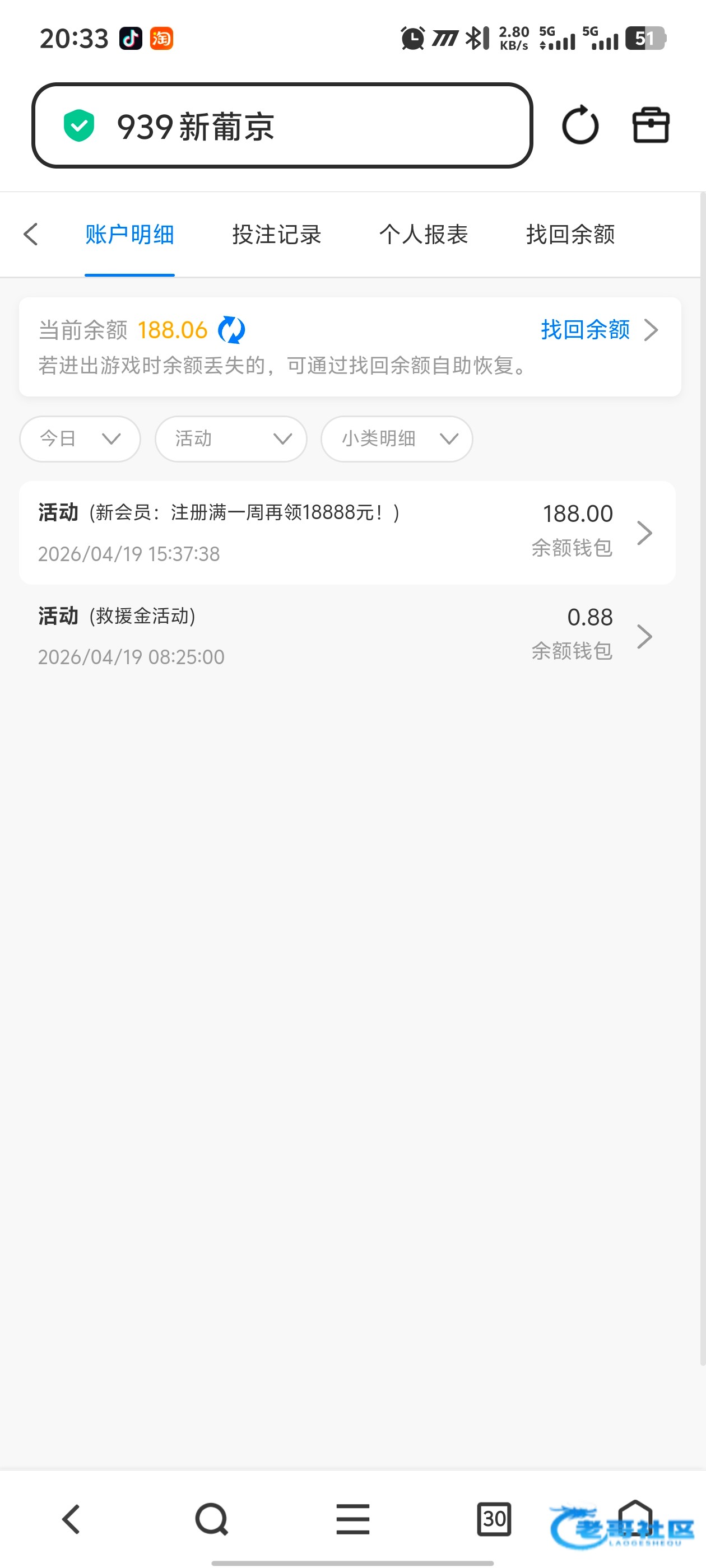Go back using the arrow beside 账户明细
Image resolution: width=706 pixels, height=1568 pixels.
31,234
